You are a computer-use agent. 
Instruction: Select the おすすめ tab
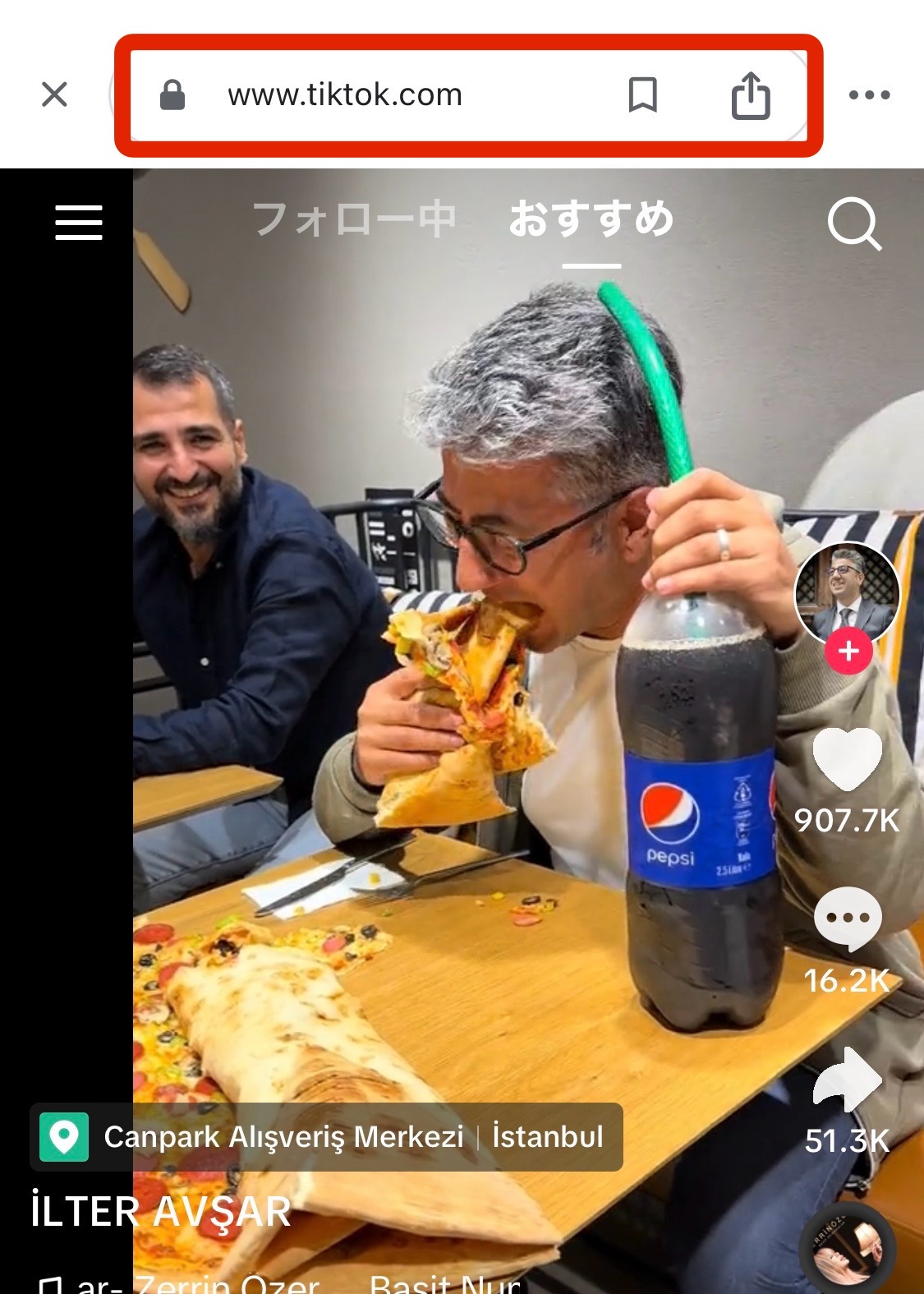[x=591, y=219]
